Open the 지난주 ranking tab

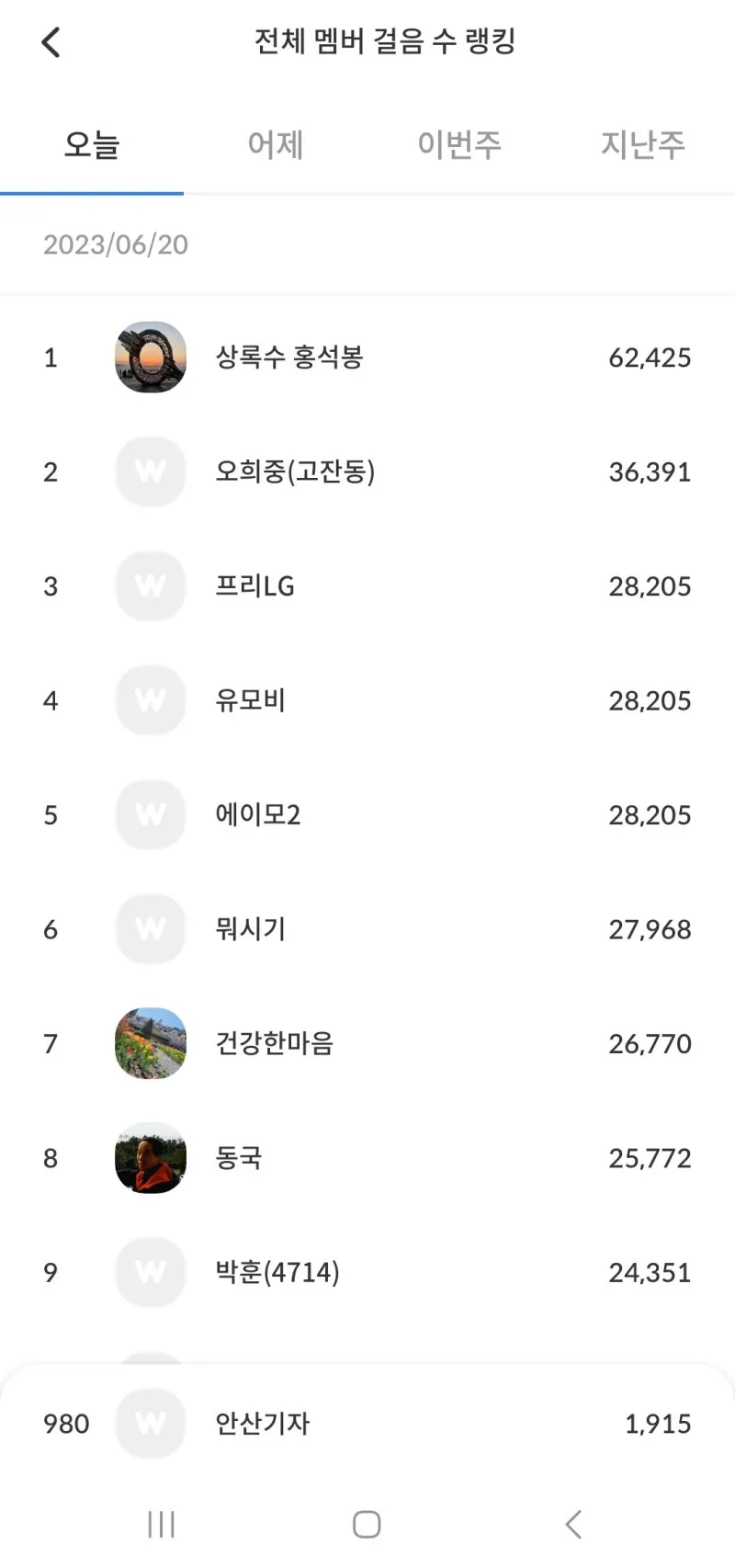point(643,144)
